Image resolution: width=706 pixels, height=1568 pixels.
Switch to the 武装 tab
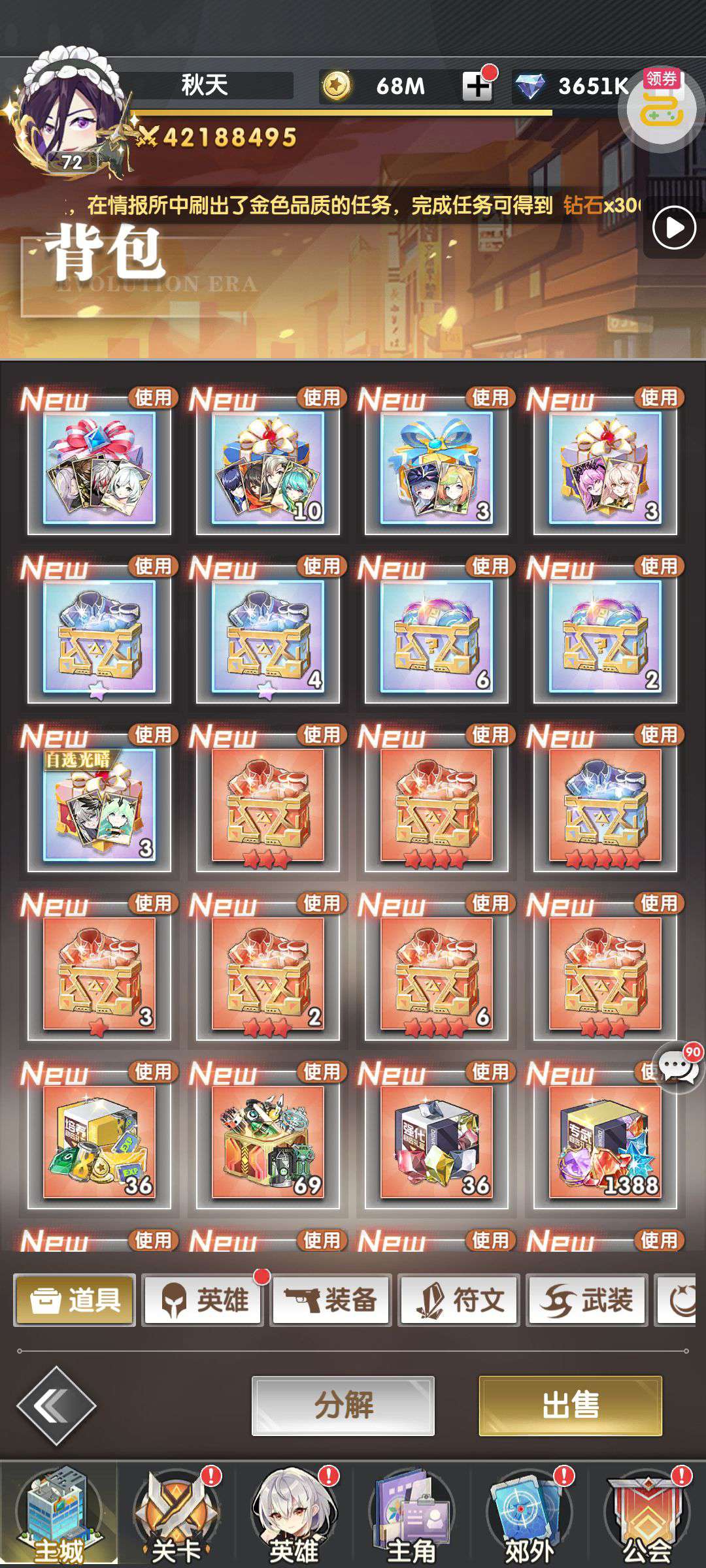coord(588,1299)
